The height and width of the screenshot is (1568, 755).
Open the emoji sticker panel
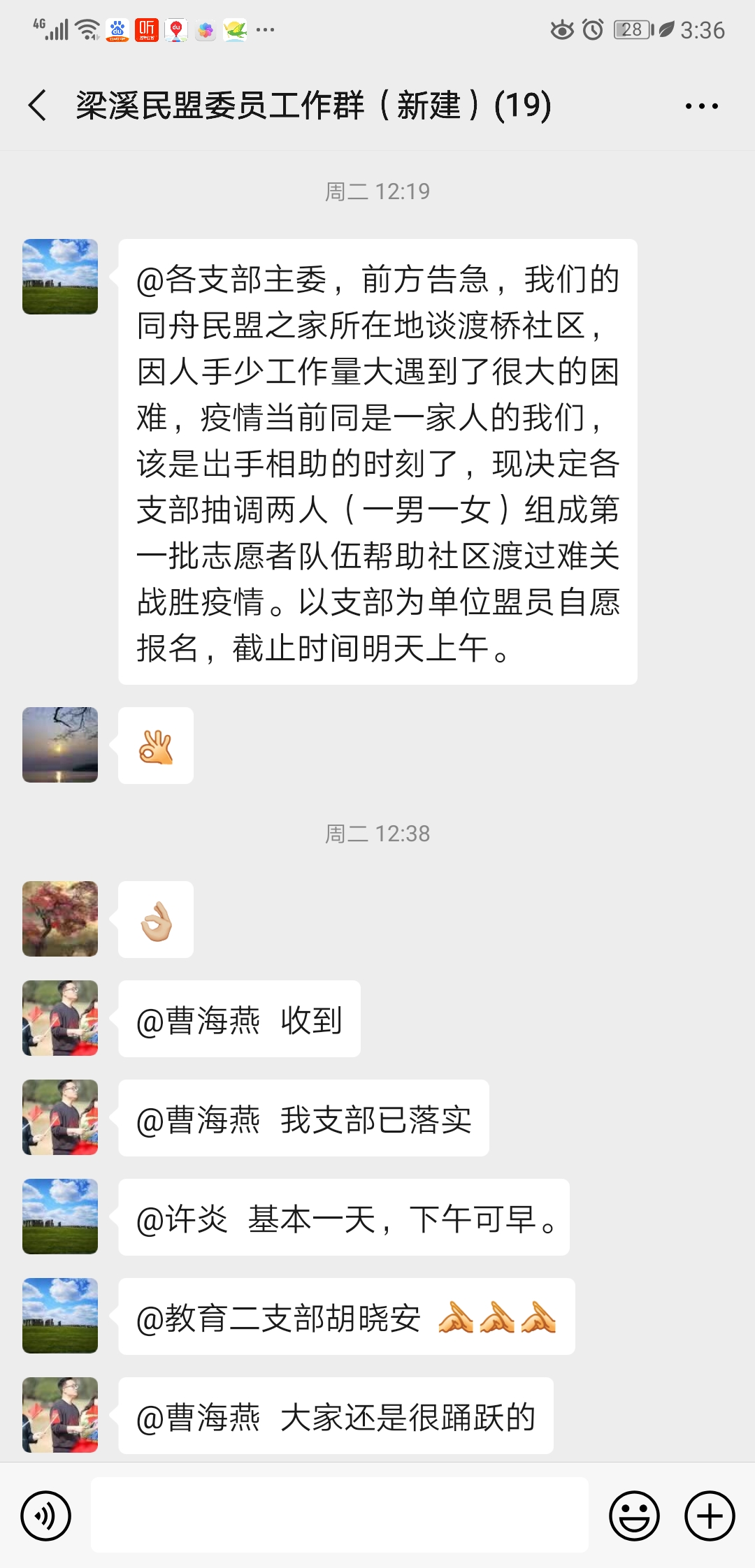(x=634, y=1516)
